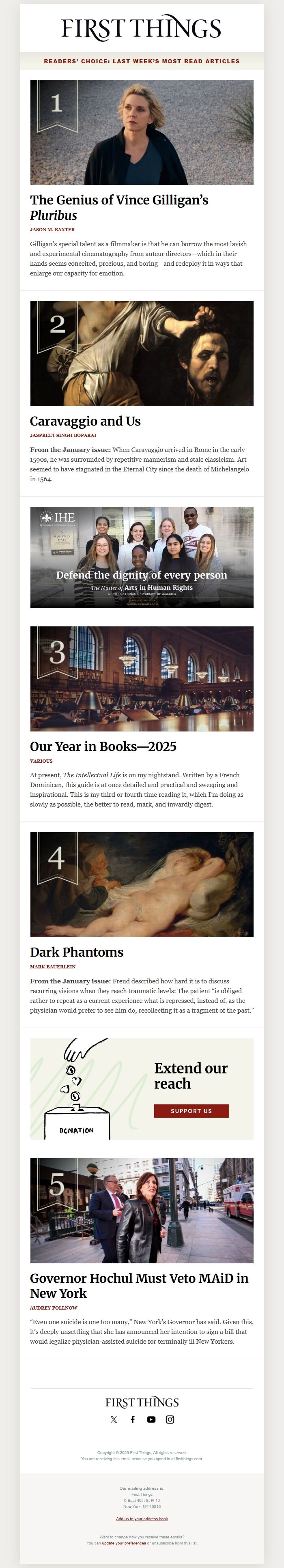
Task: Open the Vince Gilligan's Pluribus article image
Action: [x=142, y=132]
